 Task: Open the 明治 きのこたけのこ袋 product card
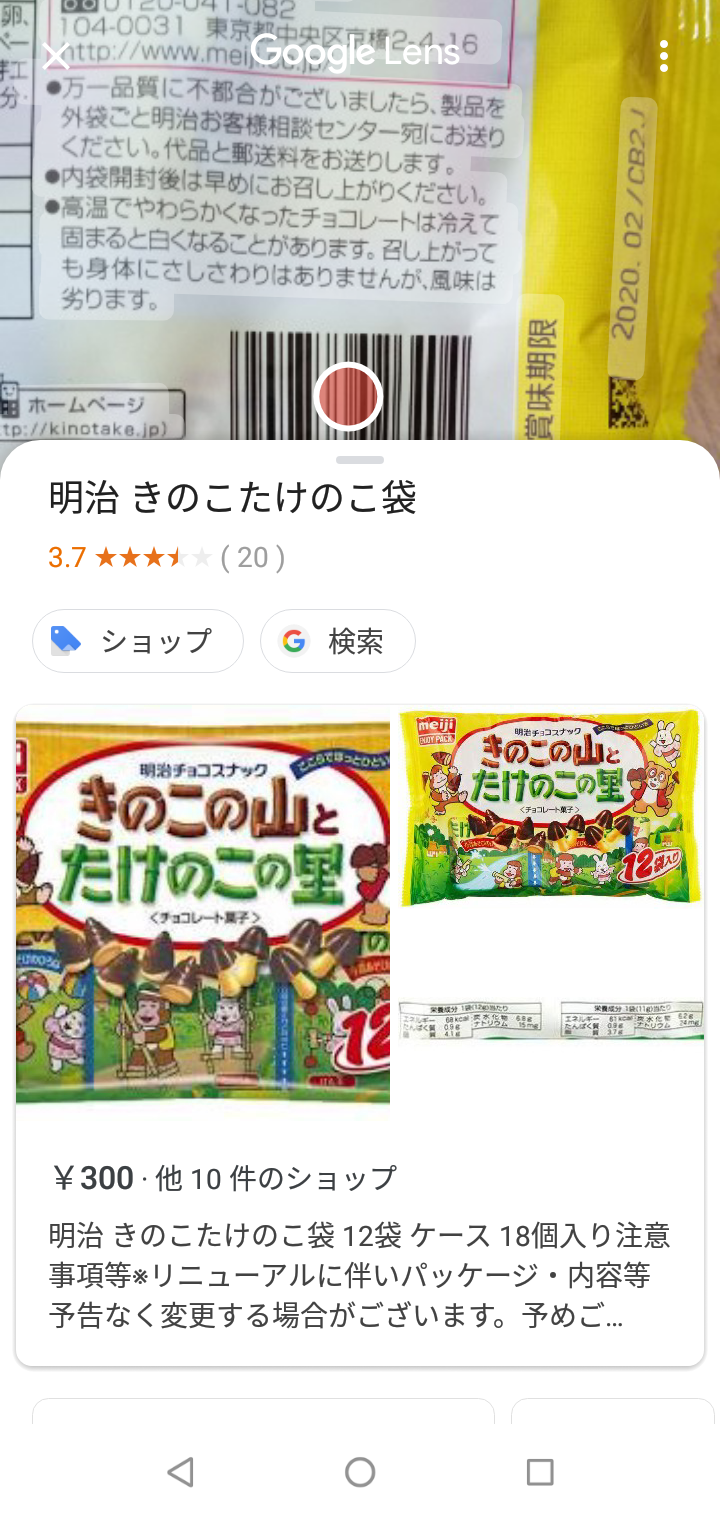tap(360, 1035)
